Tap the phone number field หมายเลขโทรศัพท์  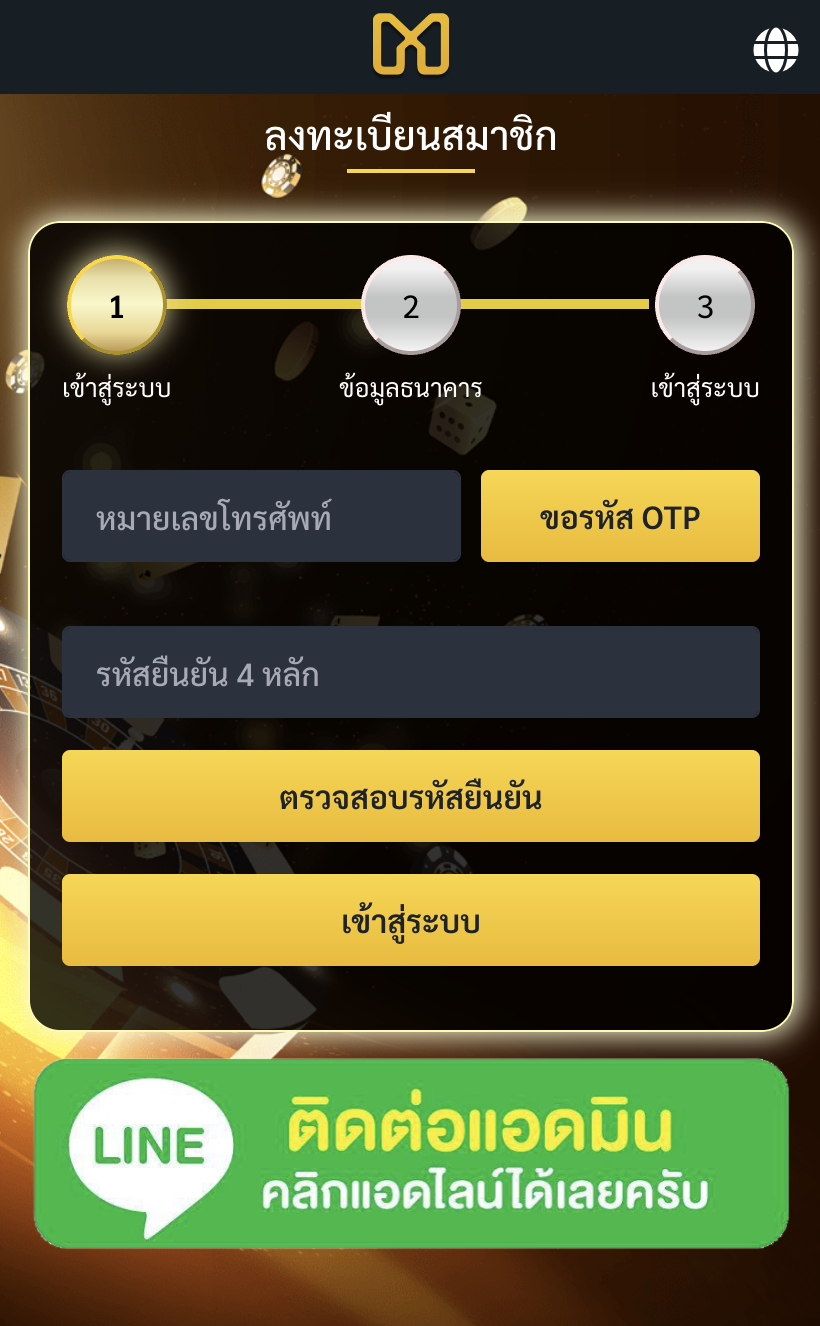pyautogui.click(x=261, y=516)
